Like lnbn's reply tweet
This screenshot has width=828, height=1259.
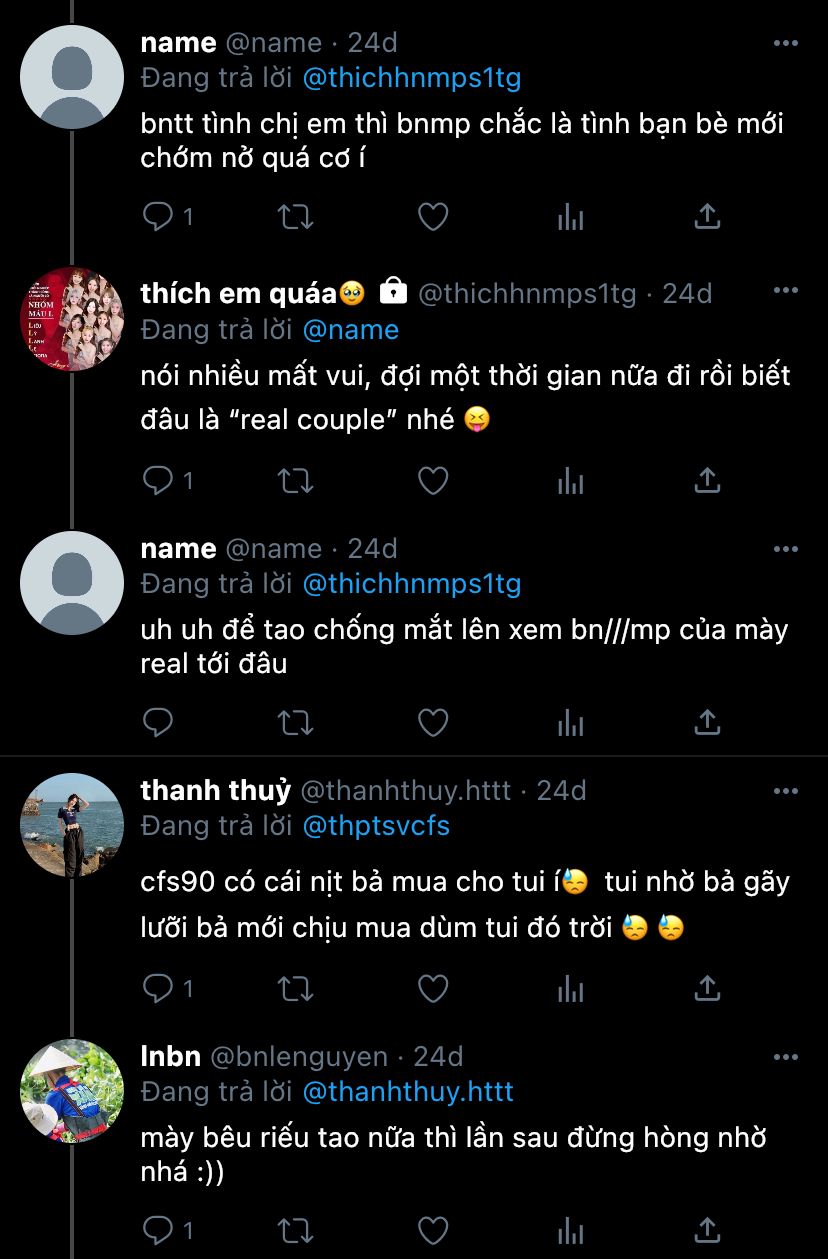click(432, 1229)
